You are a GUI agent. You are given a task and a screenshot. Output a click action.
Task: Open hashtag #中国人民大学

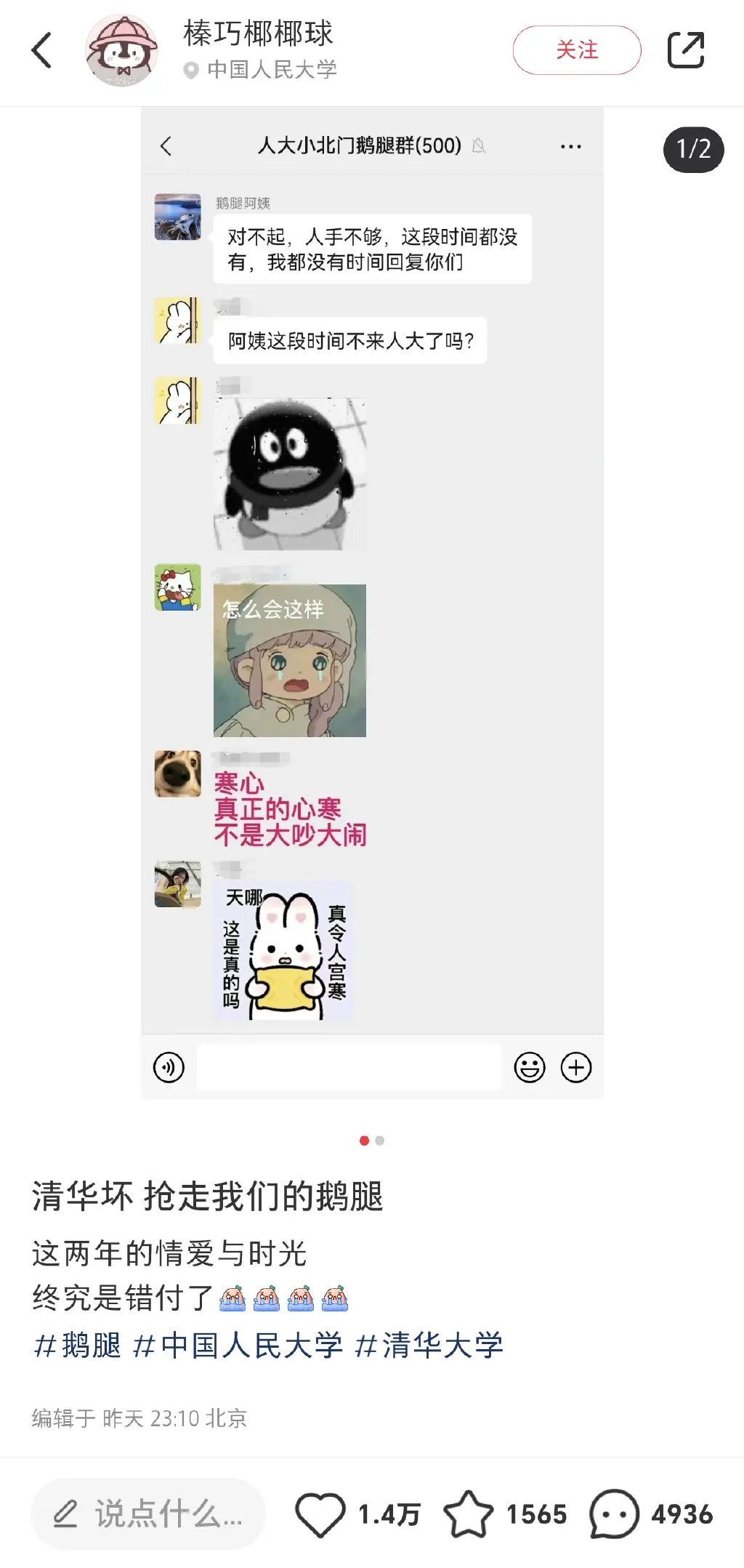[x=238, y=1346]
